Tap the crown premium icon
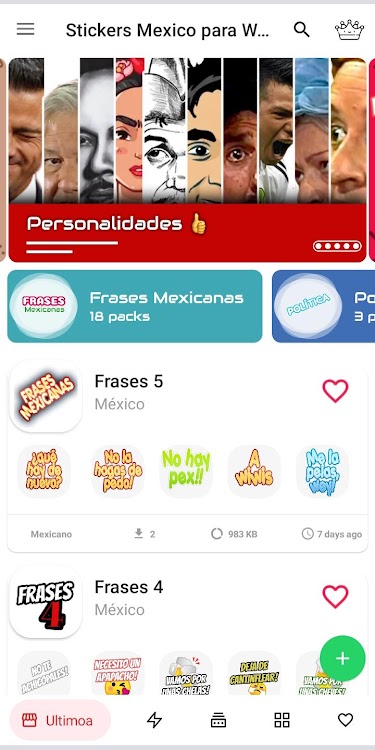Screen dimensions: 375x750 (x=349, y=30)
